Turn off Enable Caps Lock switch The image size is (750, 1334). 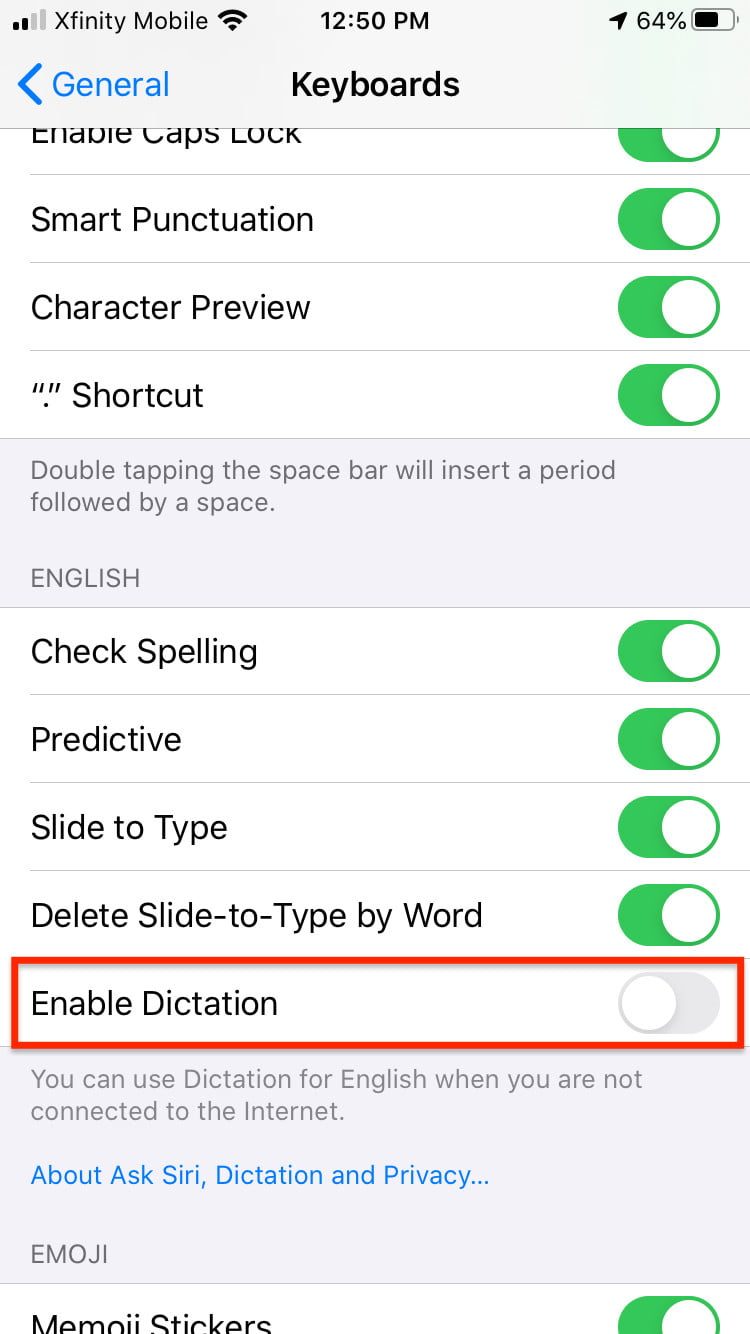click(x=668, y=142)
